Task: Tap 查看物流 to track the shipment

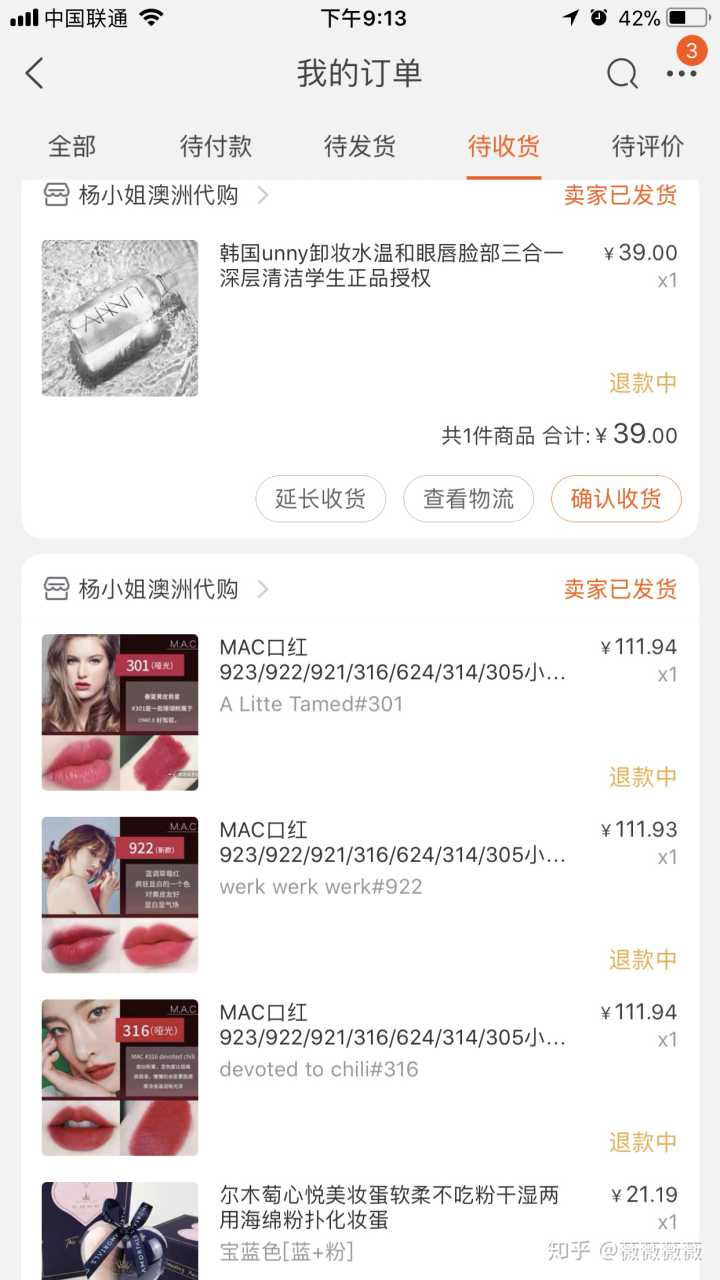Action: [468, 499]
